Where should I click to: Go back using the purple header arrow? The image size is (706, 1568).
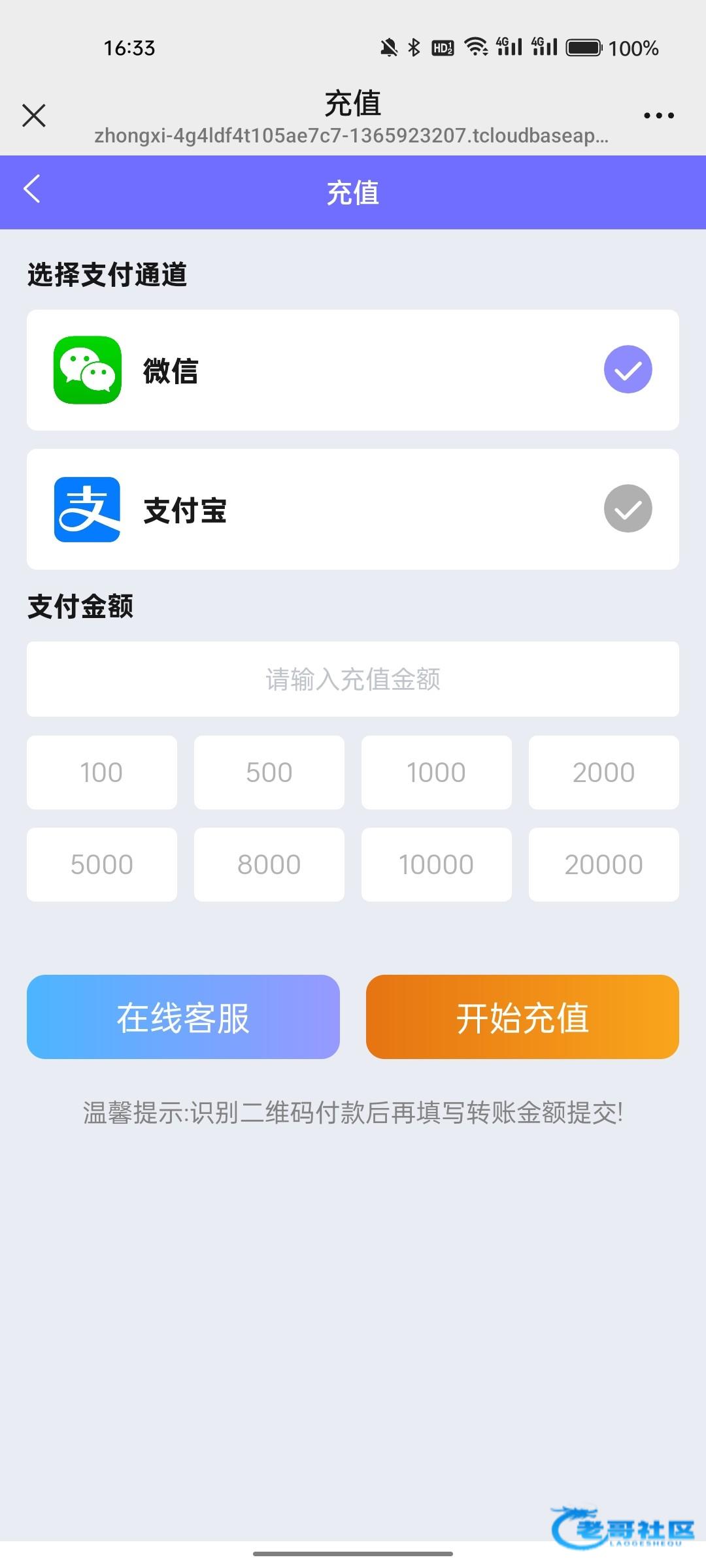coord(32,189)
